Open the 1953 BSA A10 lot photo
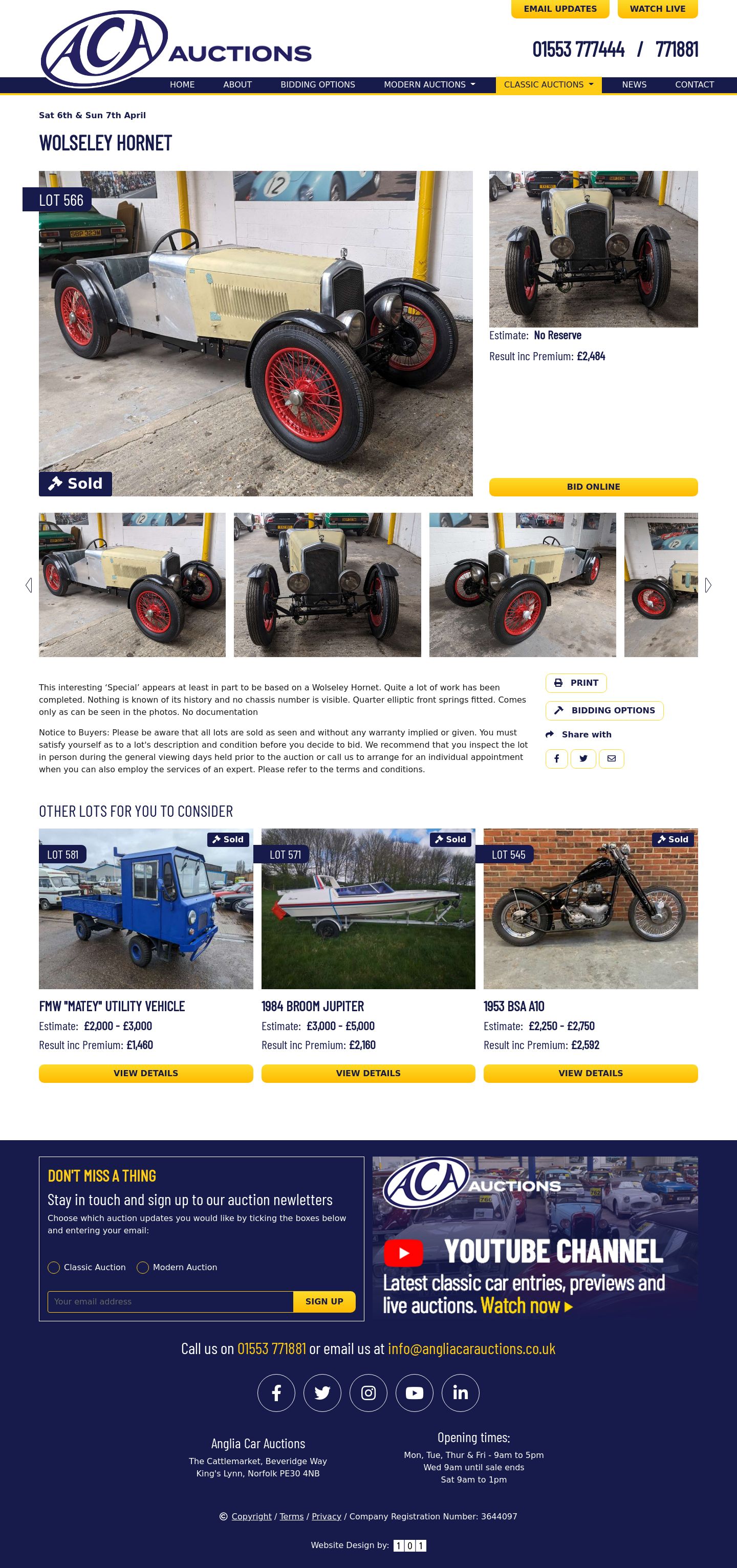This screenshot has width=737, height=1568. (x=590, y=908)
